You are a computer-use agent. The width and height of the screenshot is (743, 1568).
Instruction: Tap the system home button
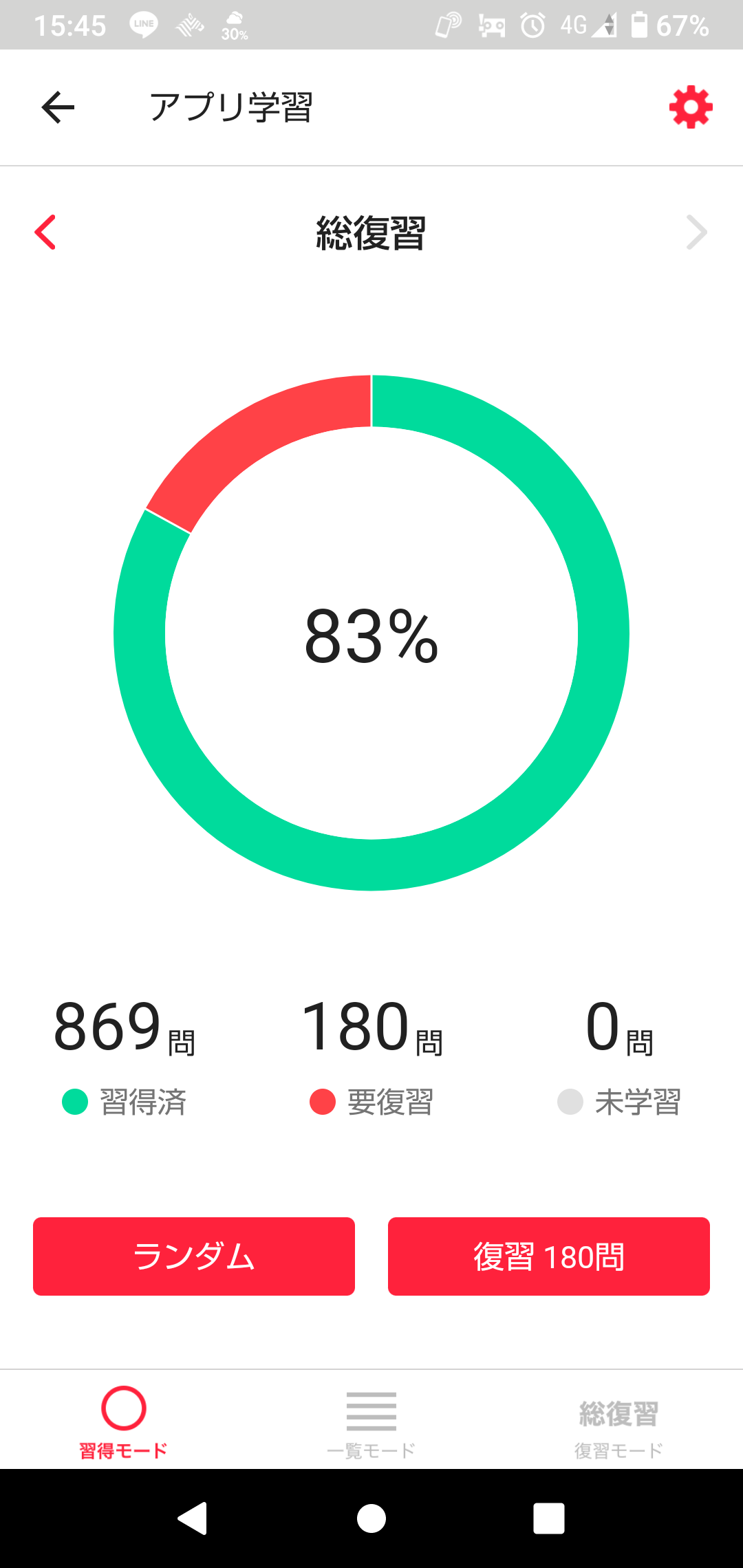(371, 1518)
